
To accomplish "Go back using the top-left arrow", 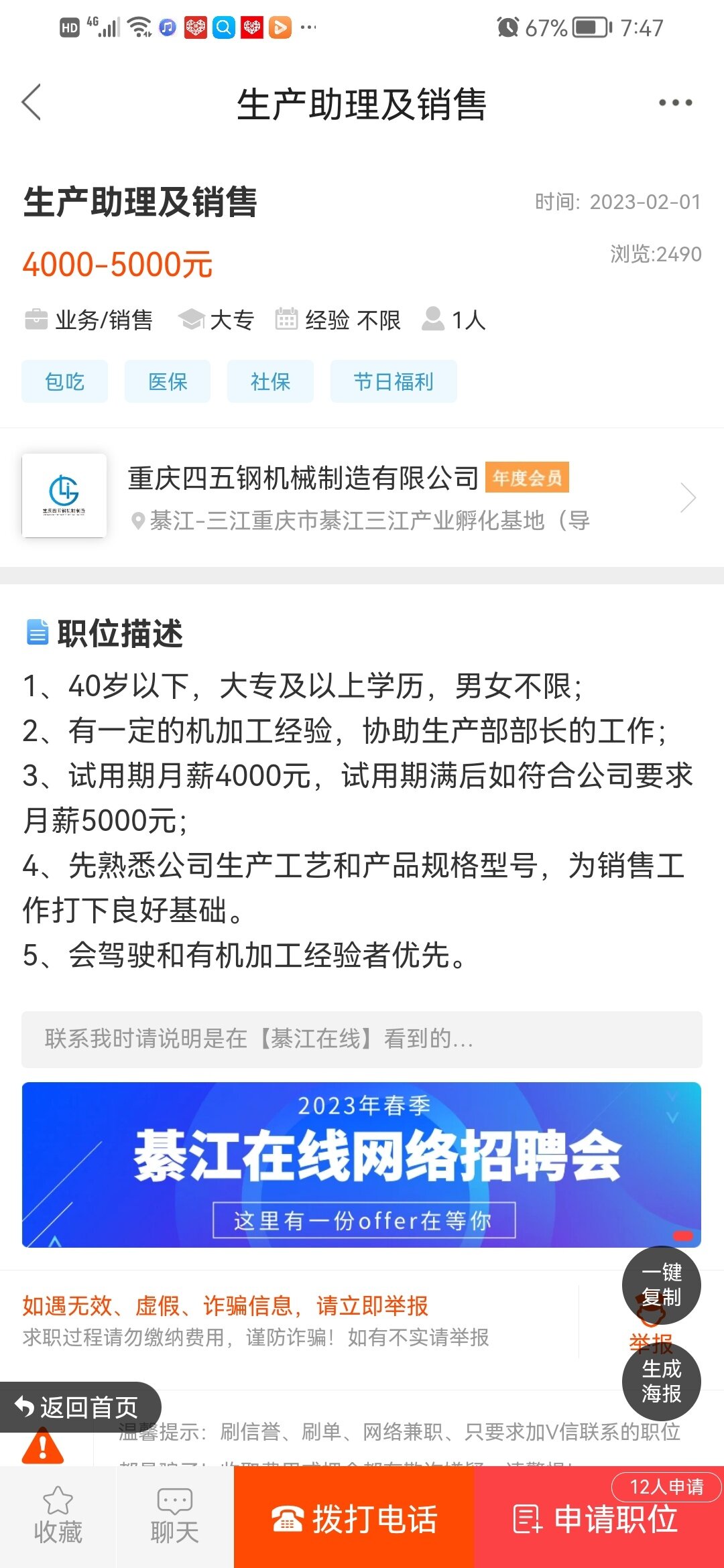I will [32, 103].
